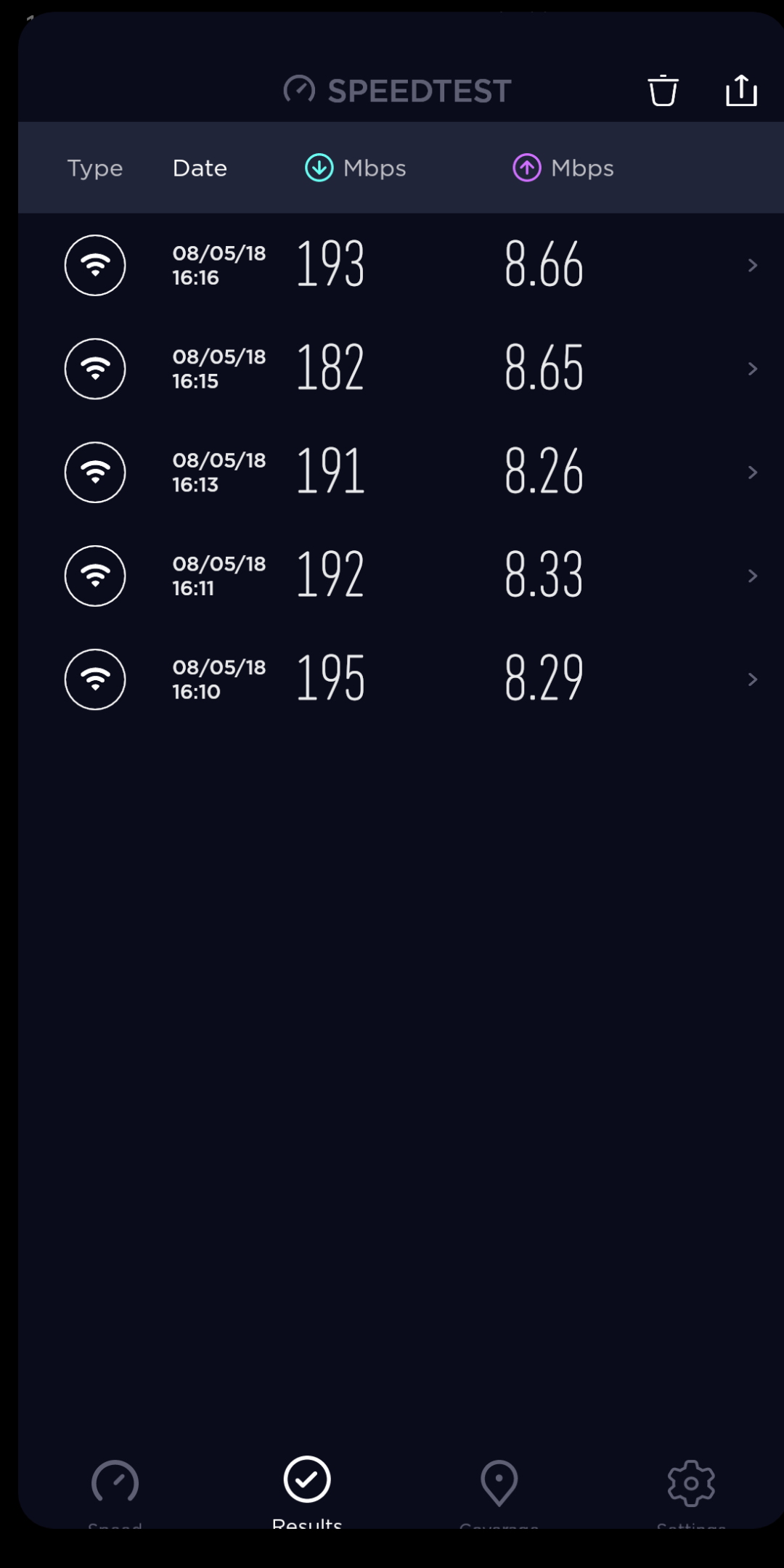Image resolution: width=784 pixels, height=1568 pixels.
Task: Share the speed test results
Action: 741,91
